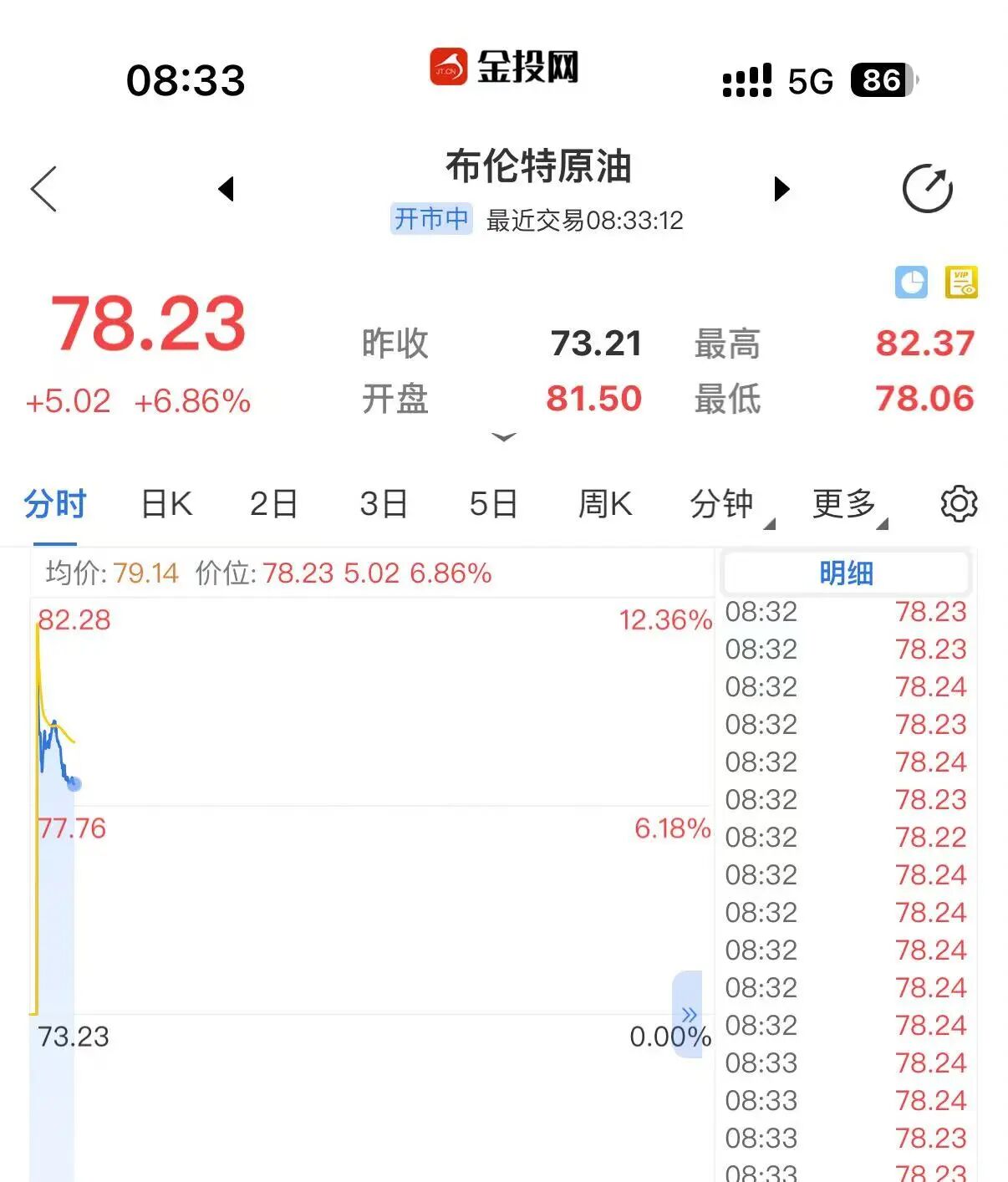Show the 5日 chart

pyautogui.click(x=493, y=504)
